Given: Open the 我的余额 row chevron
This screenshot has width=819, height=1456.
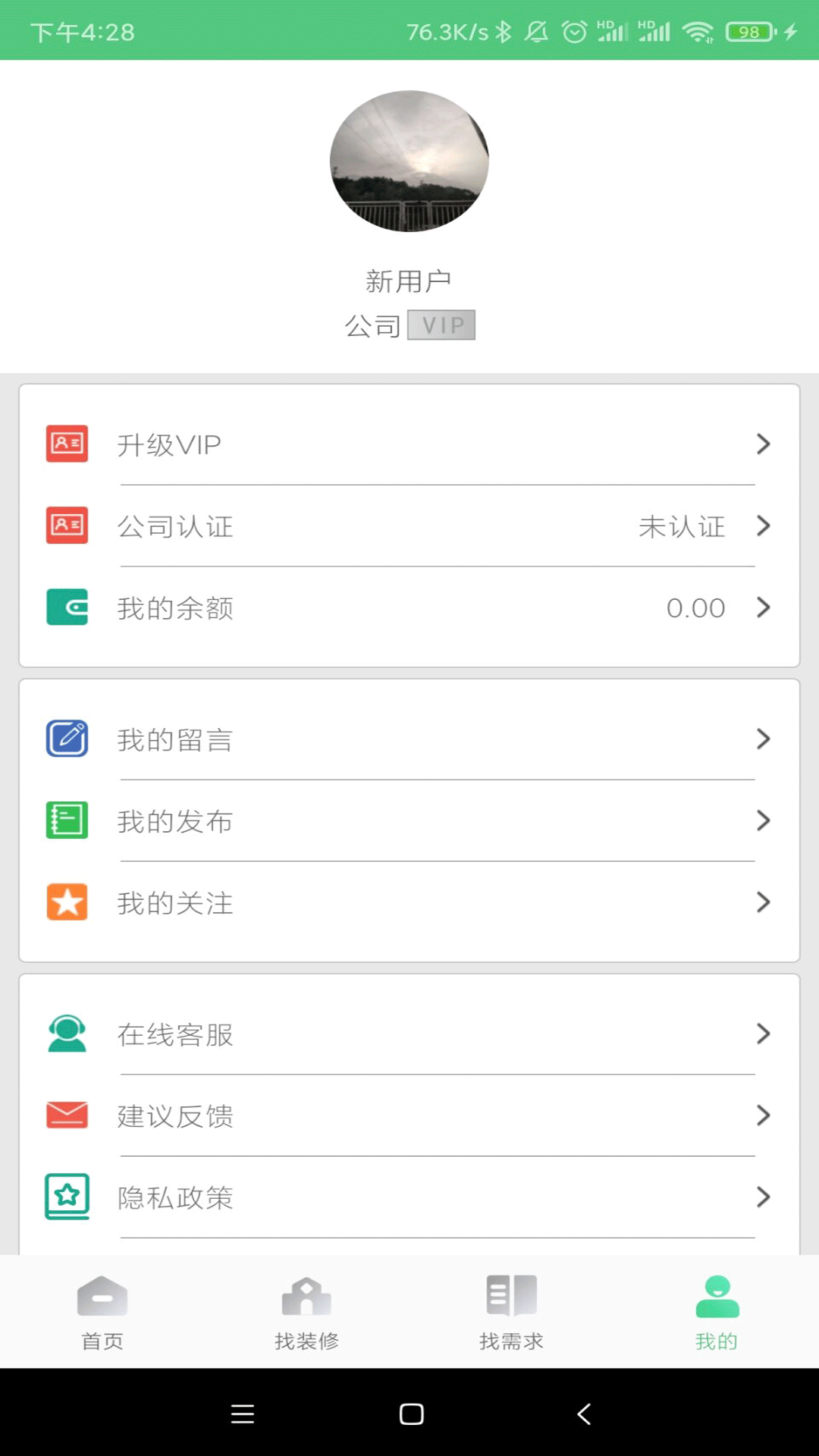Looking at the screenshot, I should [763, 607].
